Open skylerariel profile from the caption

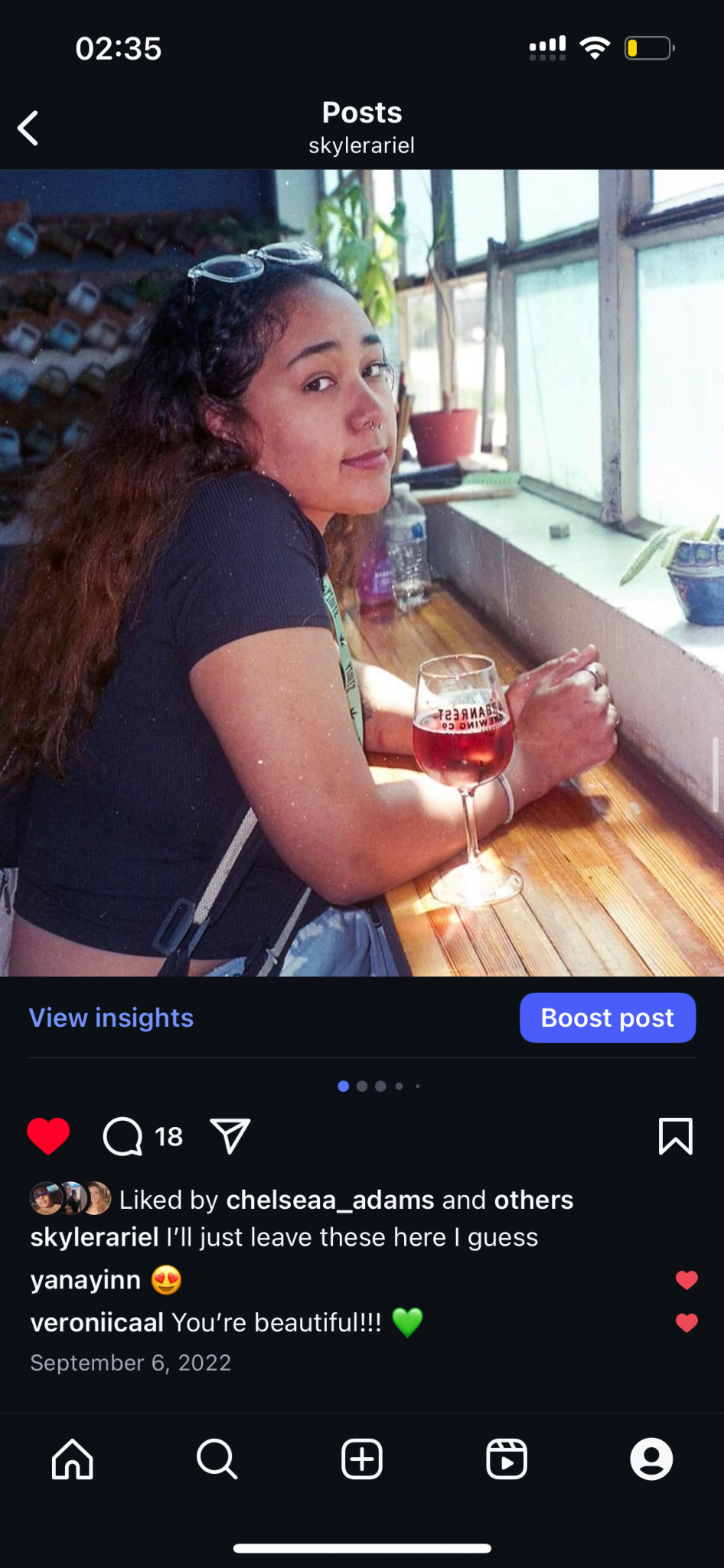[94, 1237]
